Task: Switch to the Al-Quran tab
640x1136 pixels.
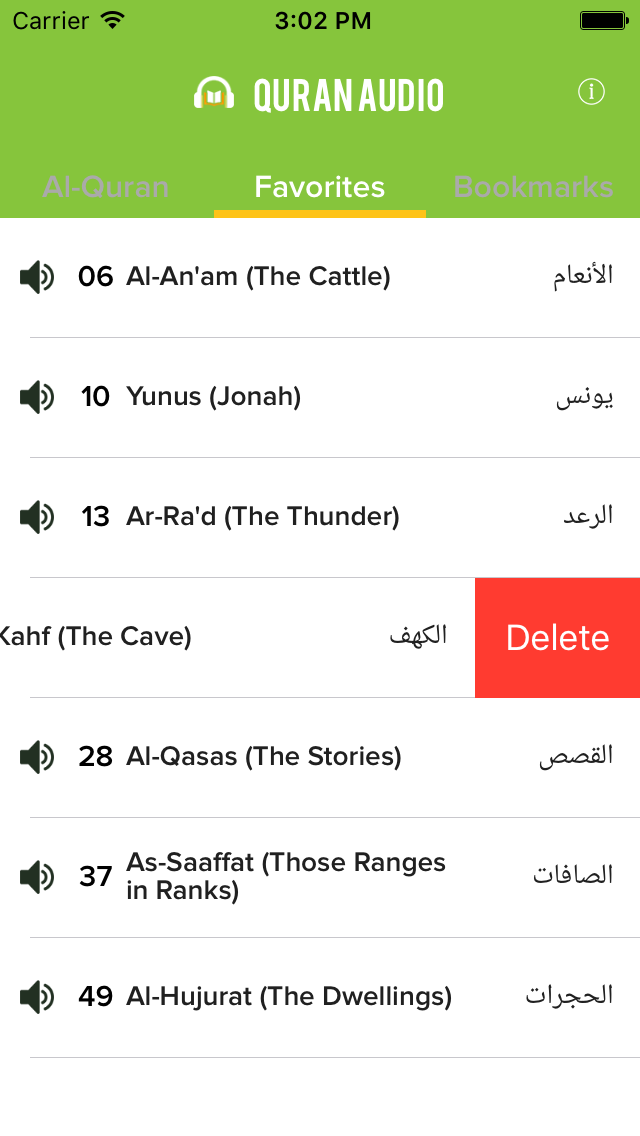Action: pos(106,187)
